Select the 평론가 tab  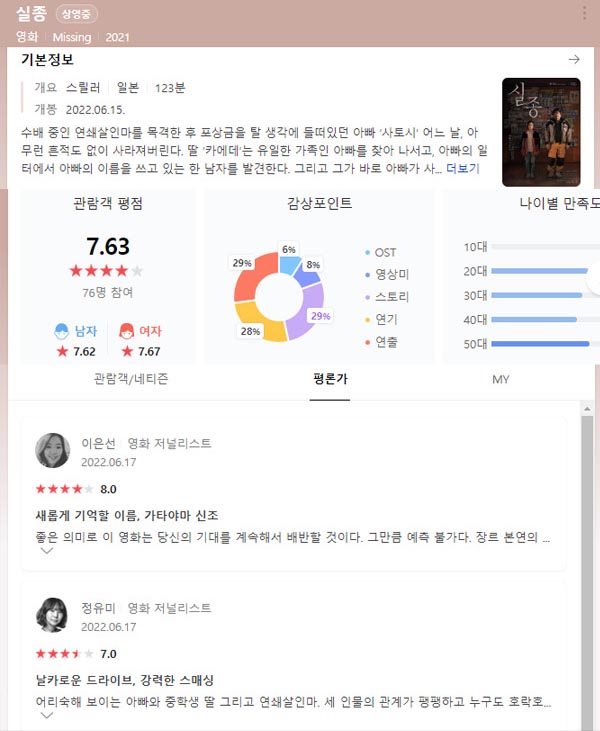pos(330,380)
